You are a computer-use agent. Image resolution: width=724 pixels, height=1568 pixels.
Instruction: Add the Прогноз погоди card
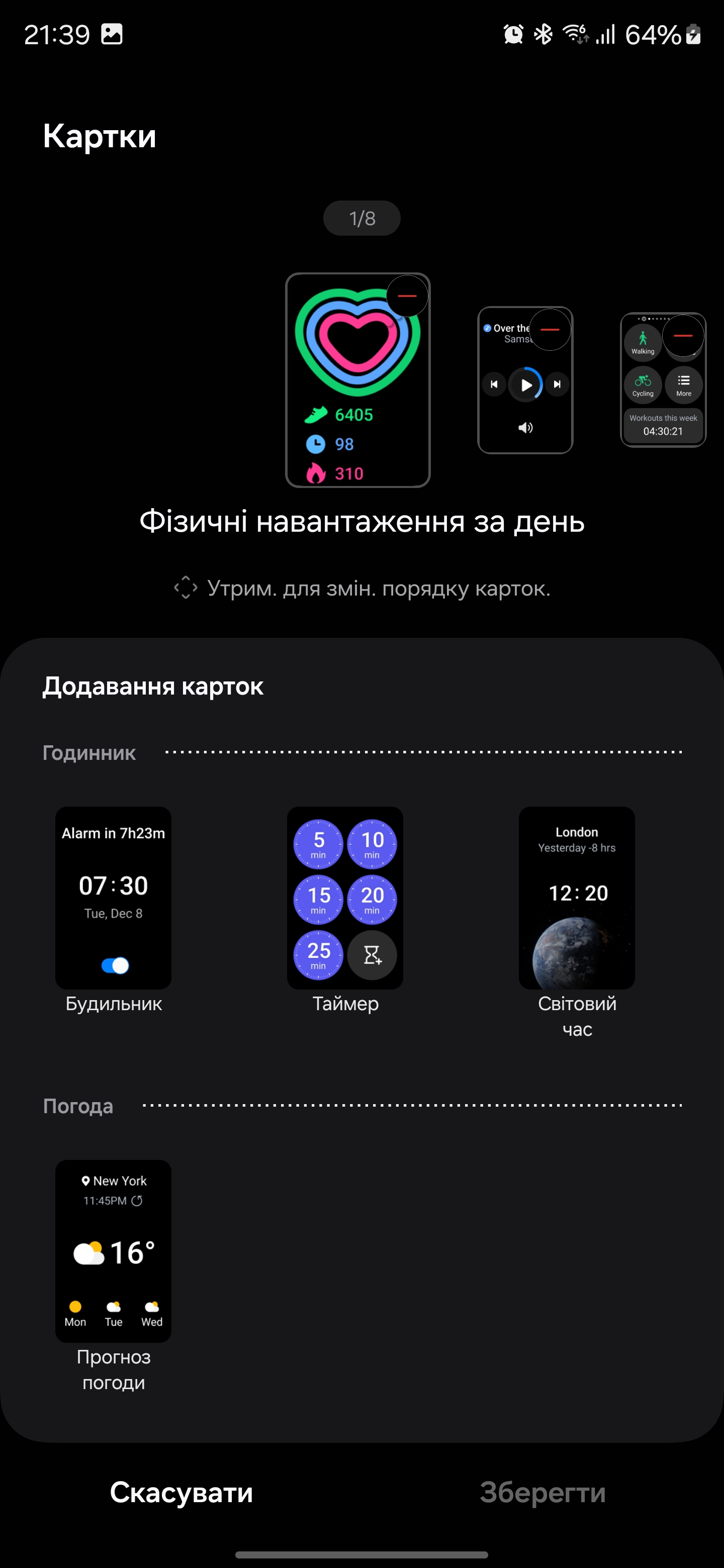coord(113,1251)
